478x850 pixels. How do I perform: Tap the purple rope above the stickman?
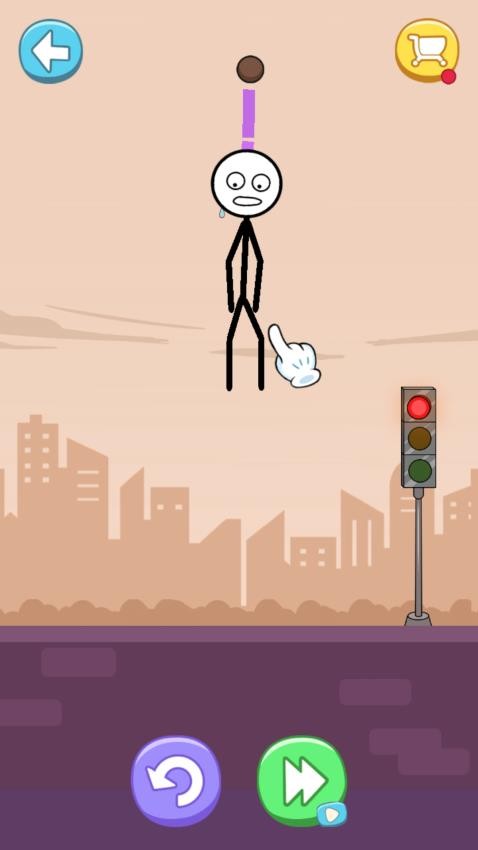coord(248,119)
